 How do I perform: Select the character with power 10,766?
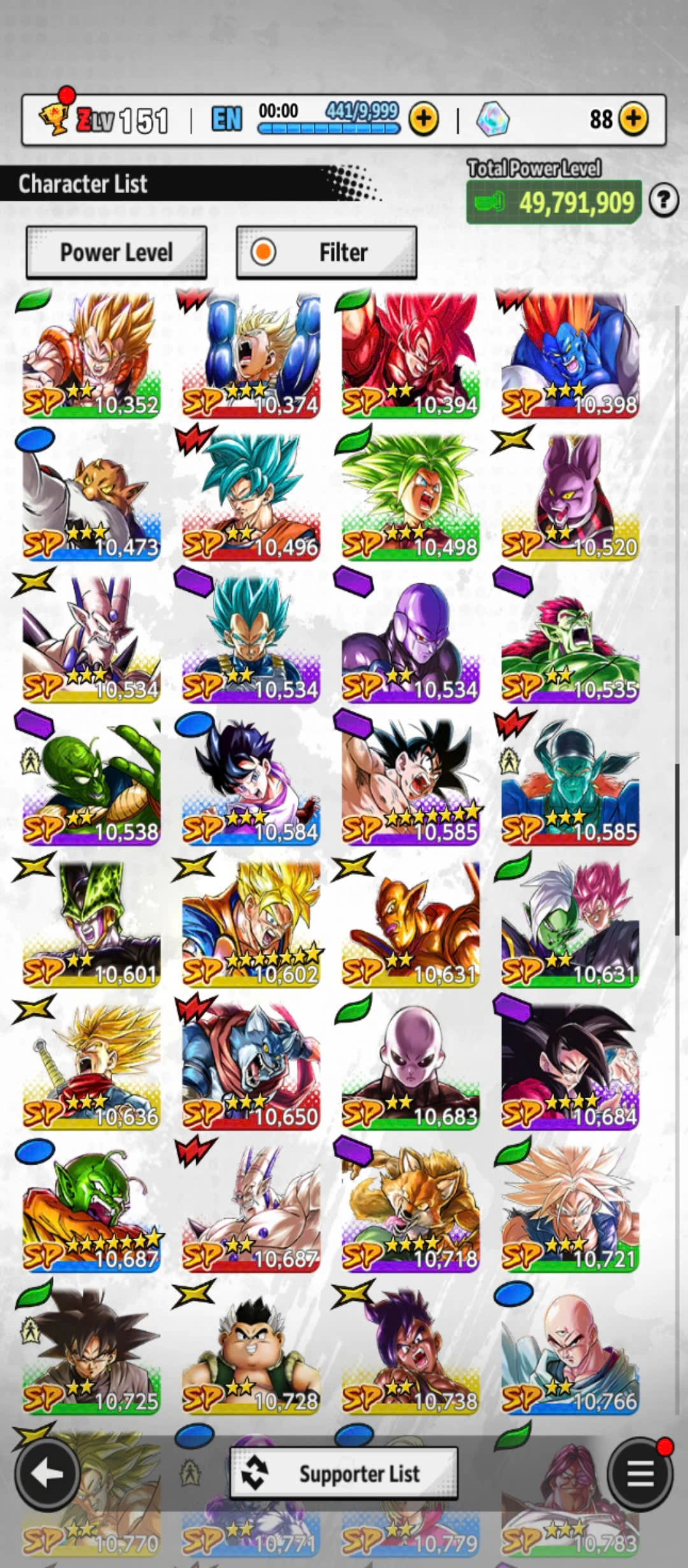[570, 1350]
